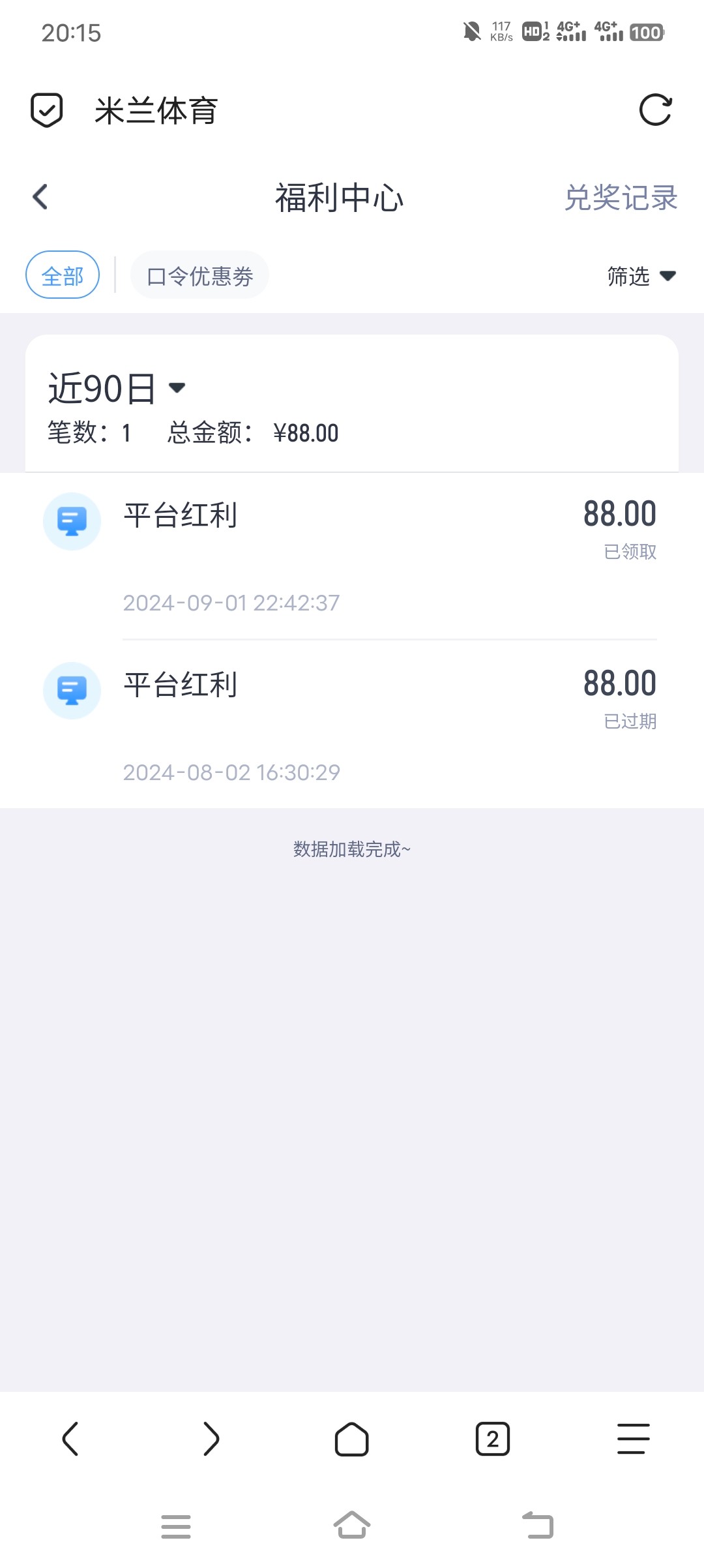Reload the page with the refresh icon
This screenshot has height=1568, width=704.
pyautogui.click(x=655, y=110)
